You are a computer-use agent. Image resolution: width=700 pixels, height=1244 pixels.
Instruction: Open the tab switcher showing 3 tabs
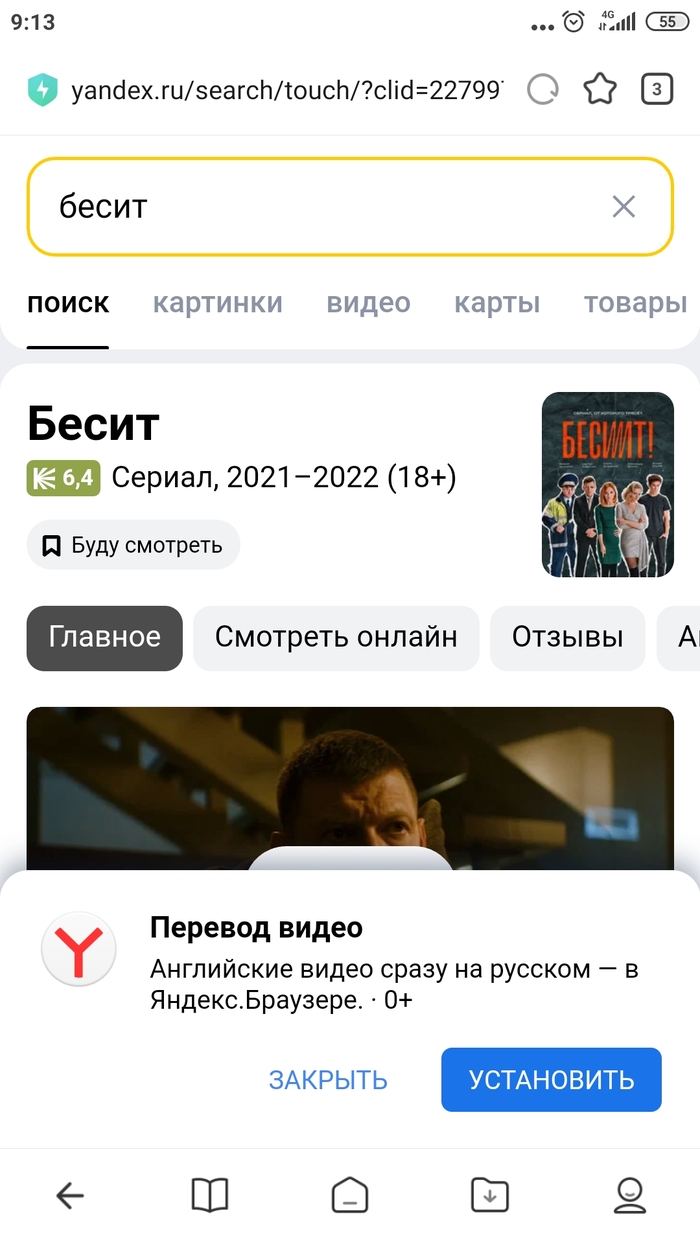(656, 90)
